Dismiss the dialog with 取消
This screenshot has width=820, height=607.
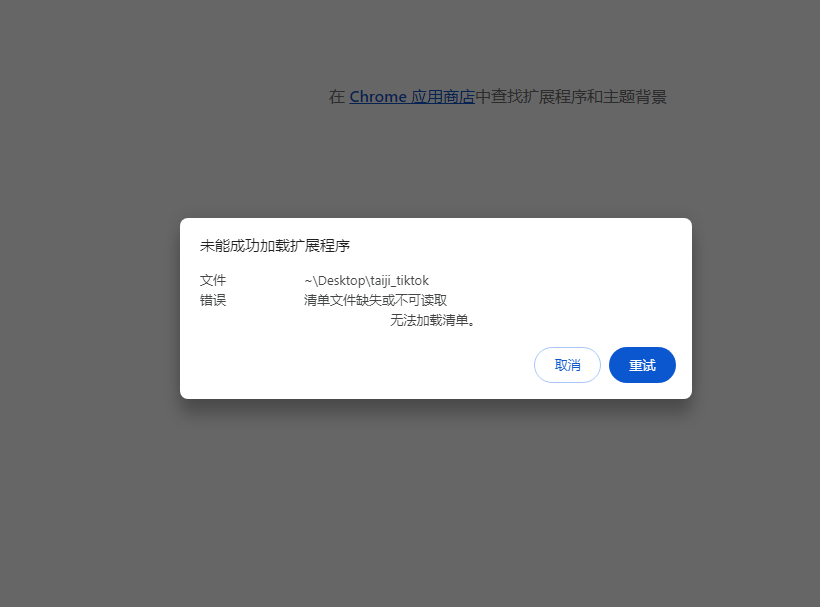coord(567,365)
